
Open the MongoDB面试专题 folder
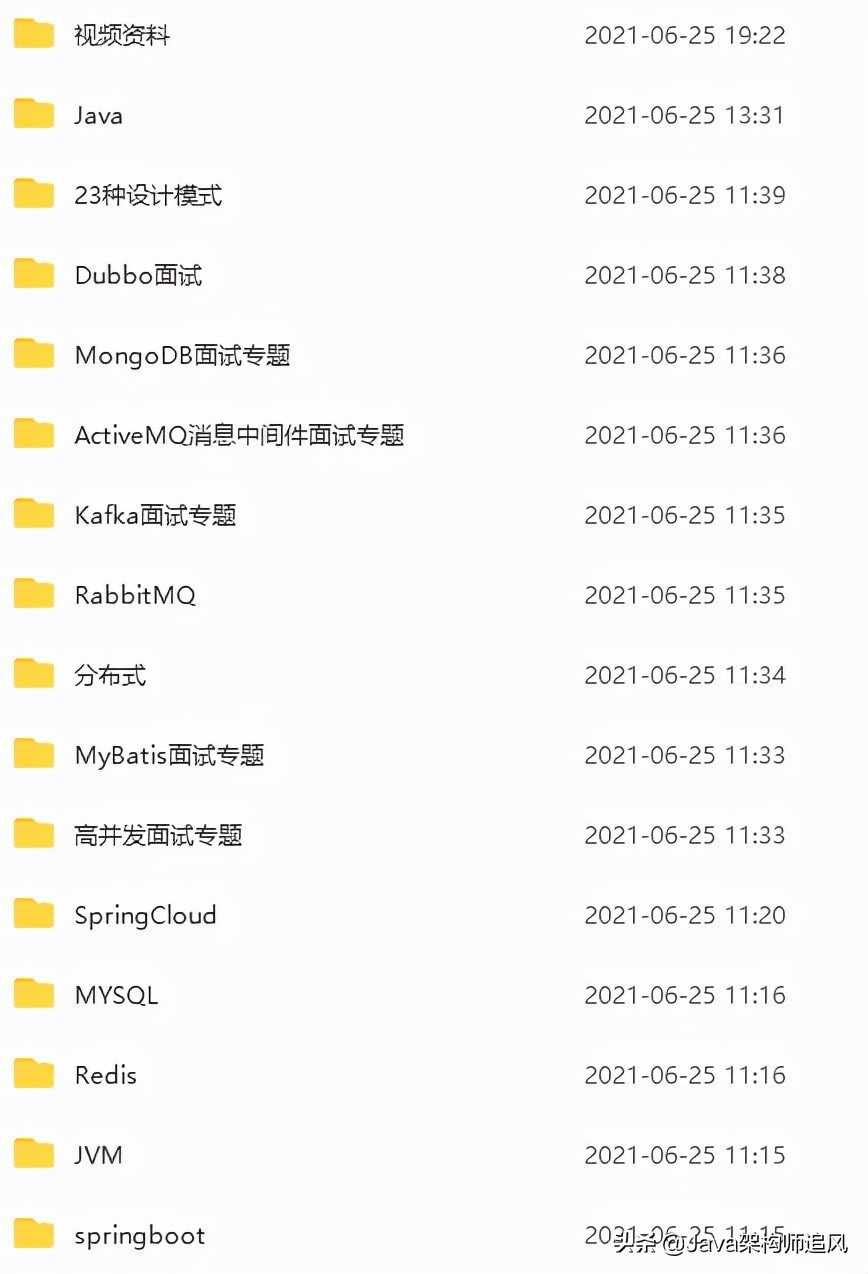[182, 356]
